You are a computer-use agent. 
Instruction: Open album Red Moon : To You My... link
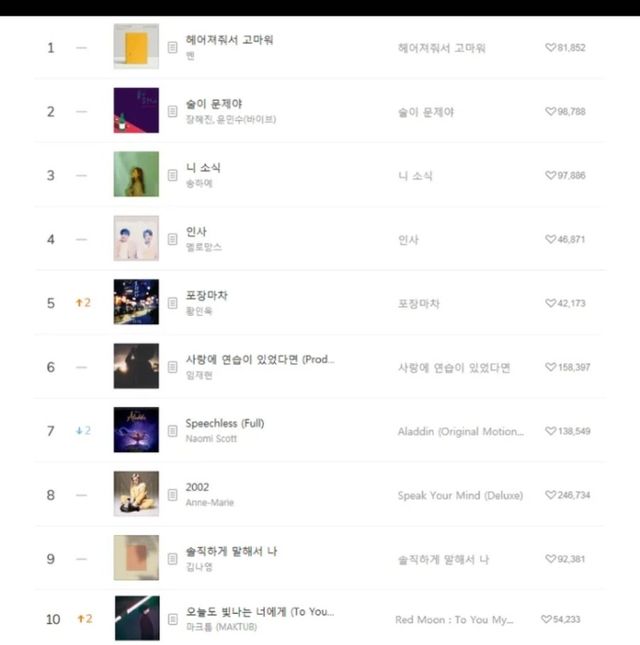click(458, 620)
